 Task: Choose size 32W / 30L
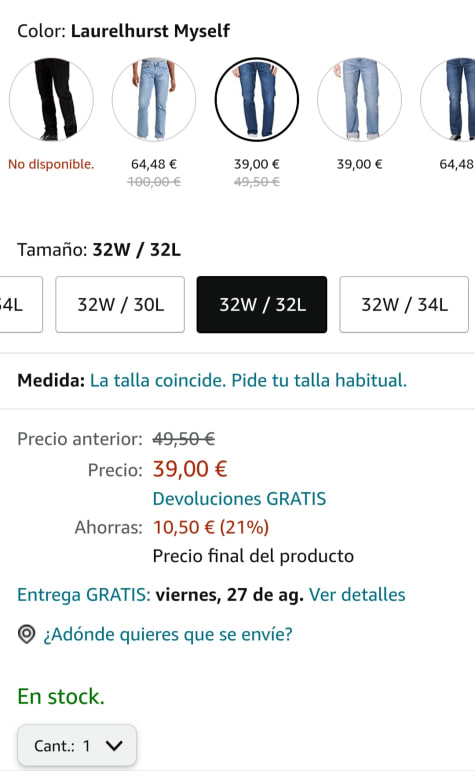(120, 304)
